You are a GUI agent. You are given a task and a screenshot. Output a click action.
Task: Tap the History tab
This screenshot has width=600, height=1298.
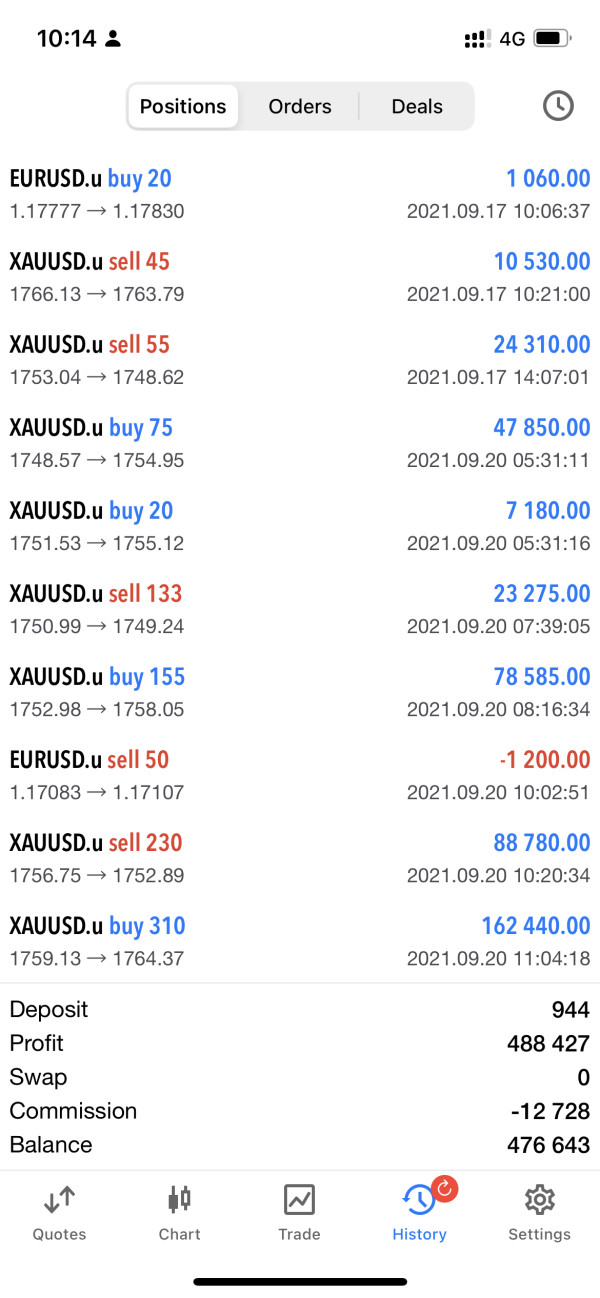pyautogui.click(x=420, y=1212)
